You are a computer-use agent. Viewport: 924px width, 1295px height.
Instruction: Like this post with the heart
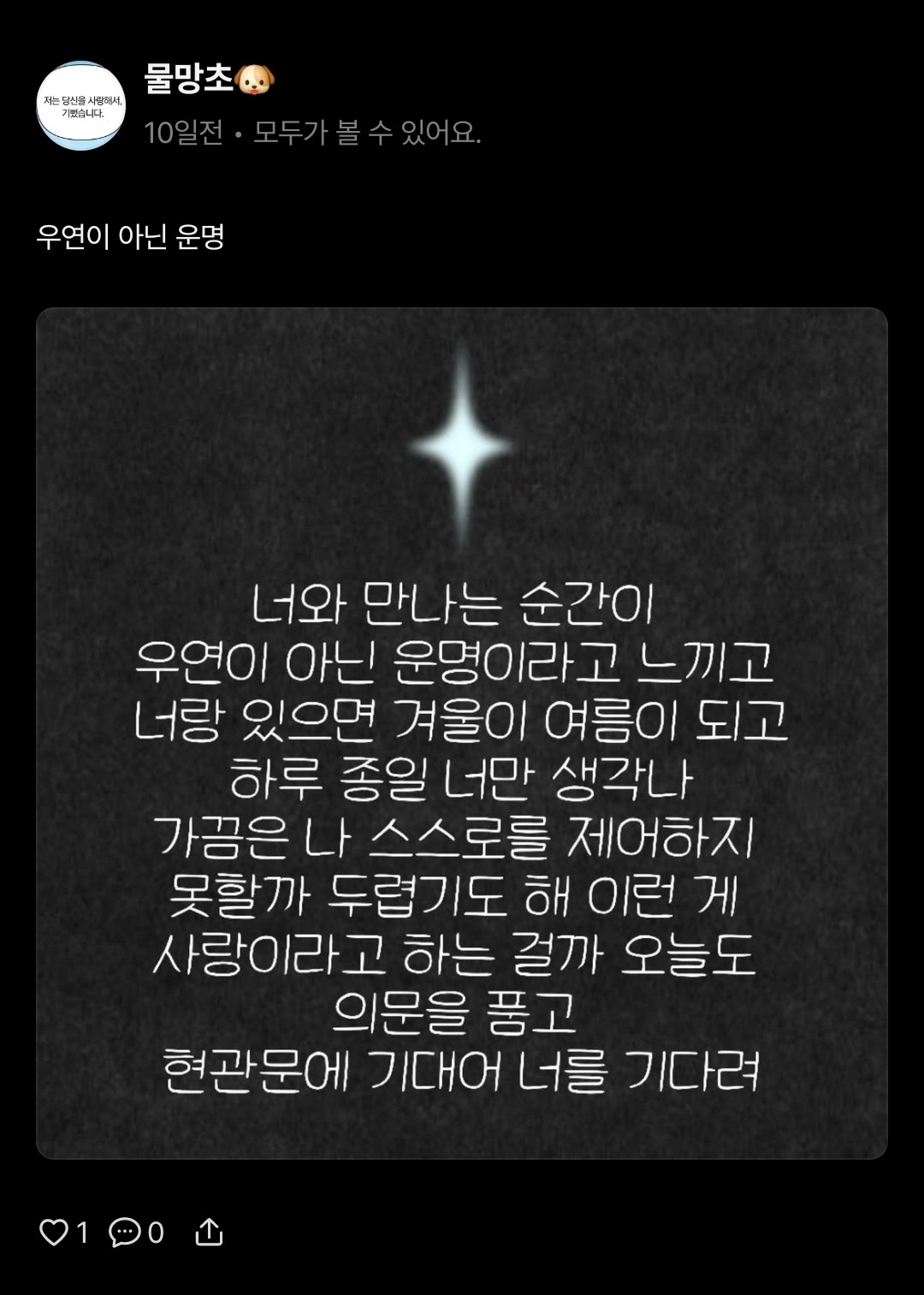point(55,1233)
